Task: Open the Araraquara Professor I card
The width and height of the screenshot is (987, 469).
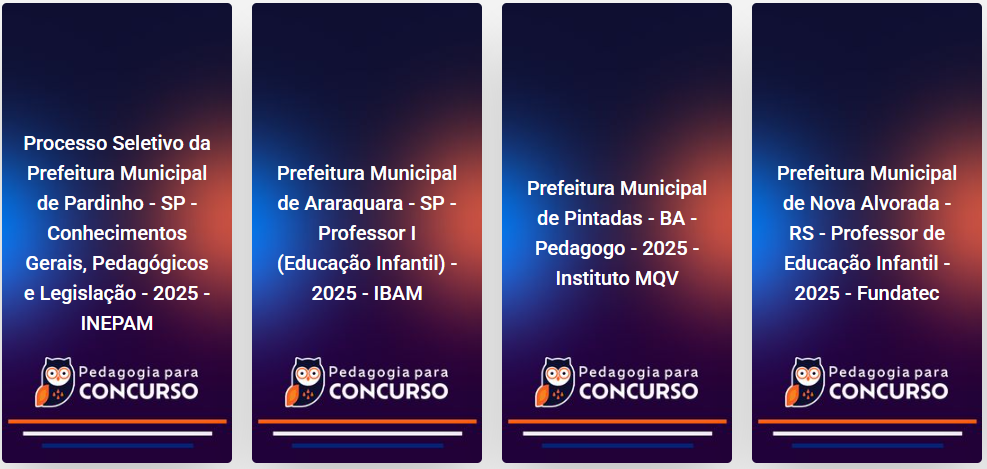Action: click(367, 233)
